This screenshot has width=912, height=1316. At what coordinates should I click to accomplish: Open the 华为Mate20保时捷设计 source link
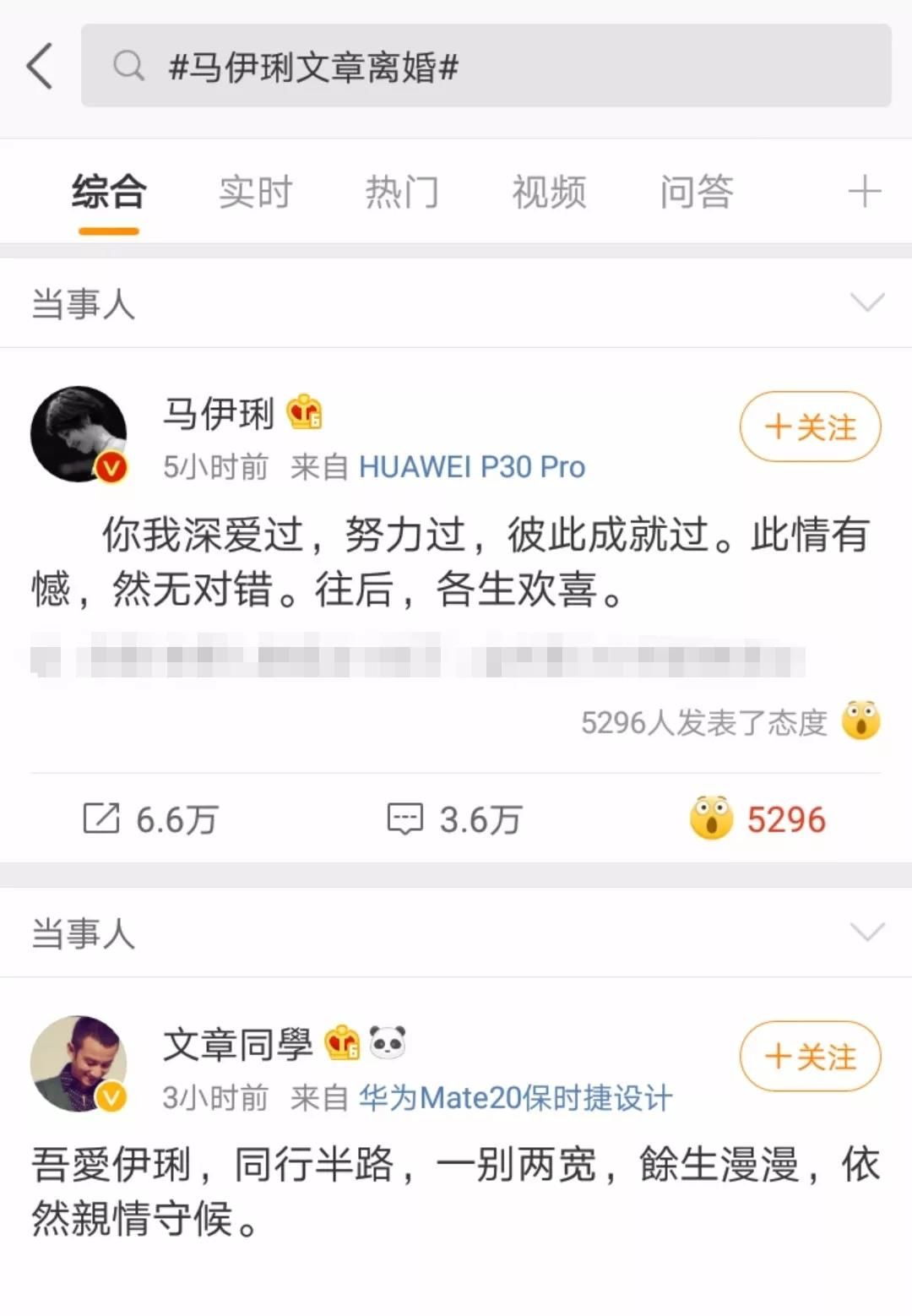click(x=515, y=1098)
